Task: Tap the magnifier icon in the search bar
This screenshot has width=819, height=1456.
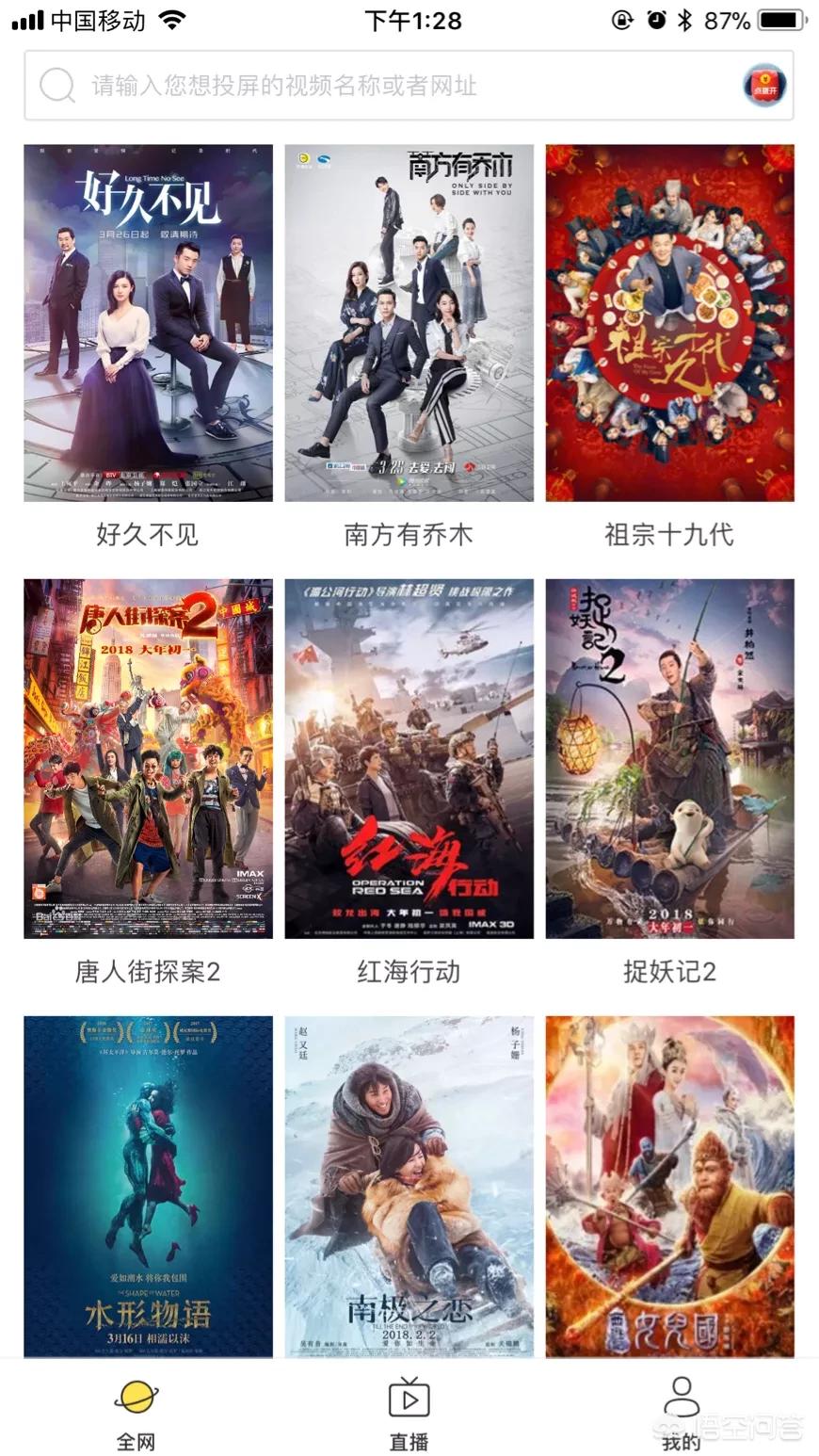Action: 58,87
